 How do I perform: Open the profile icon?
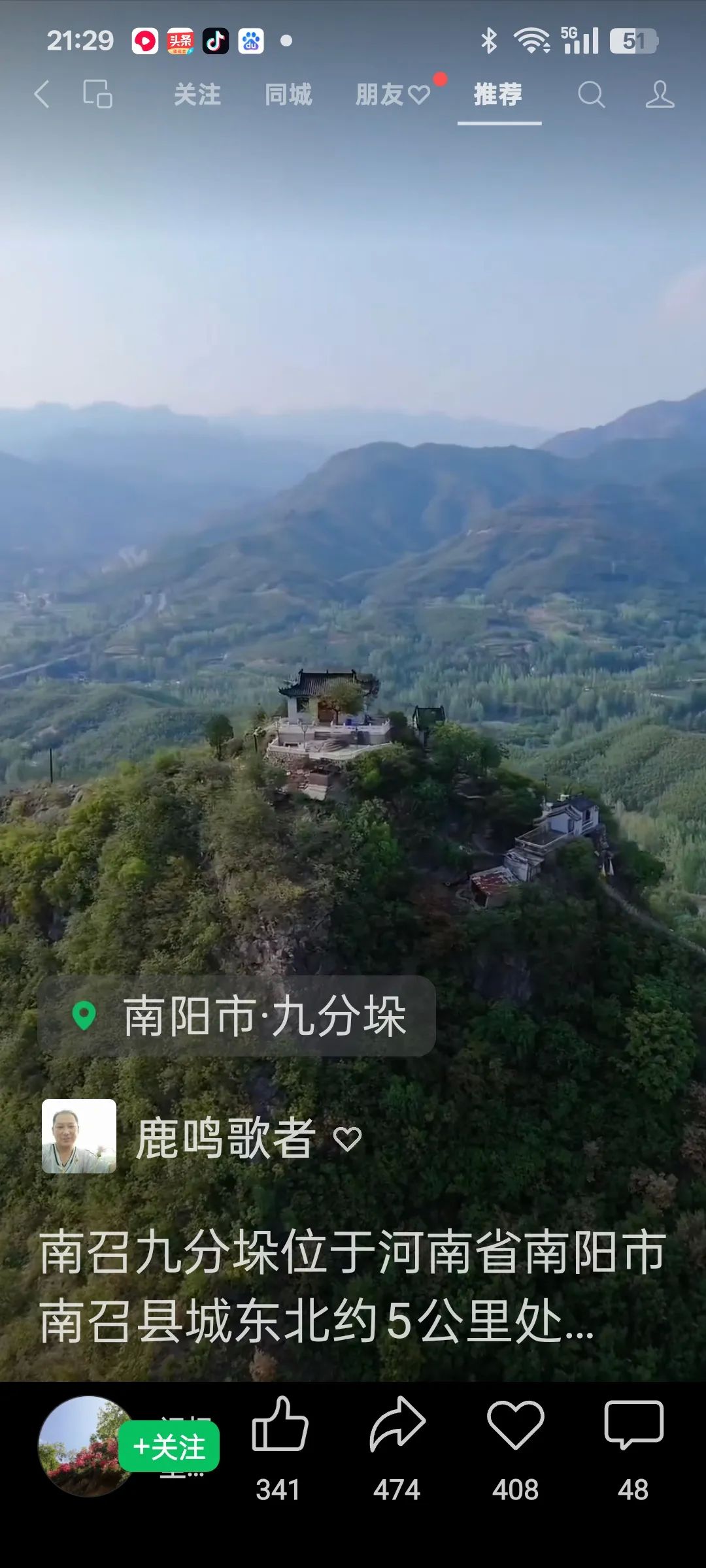[x=660, y=95]
